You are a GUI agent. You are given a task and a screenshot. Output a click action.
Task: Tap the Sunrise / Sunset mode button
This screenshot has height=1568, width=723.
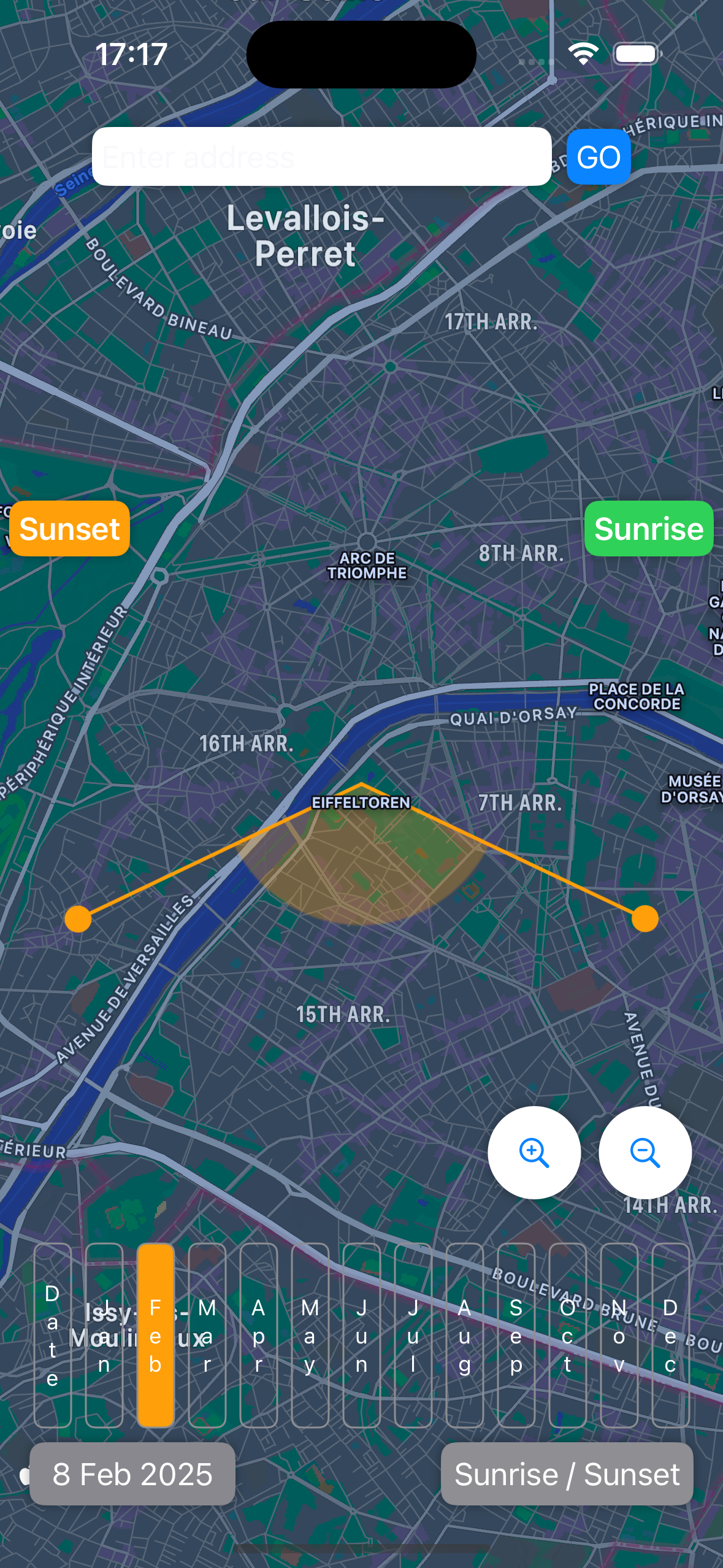[567, 1474]
